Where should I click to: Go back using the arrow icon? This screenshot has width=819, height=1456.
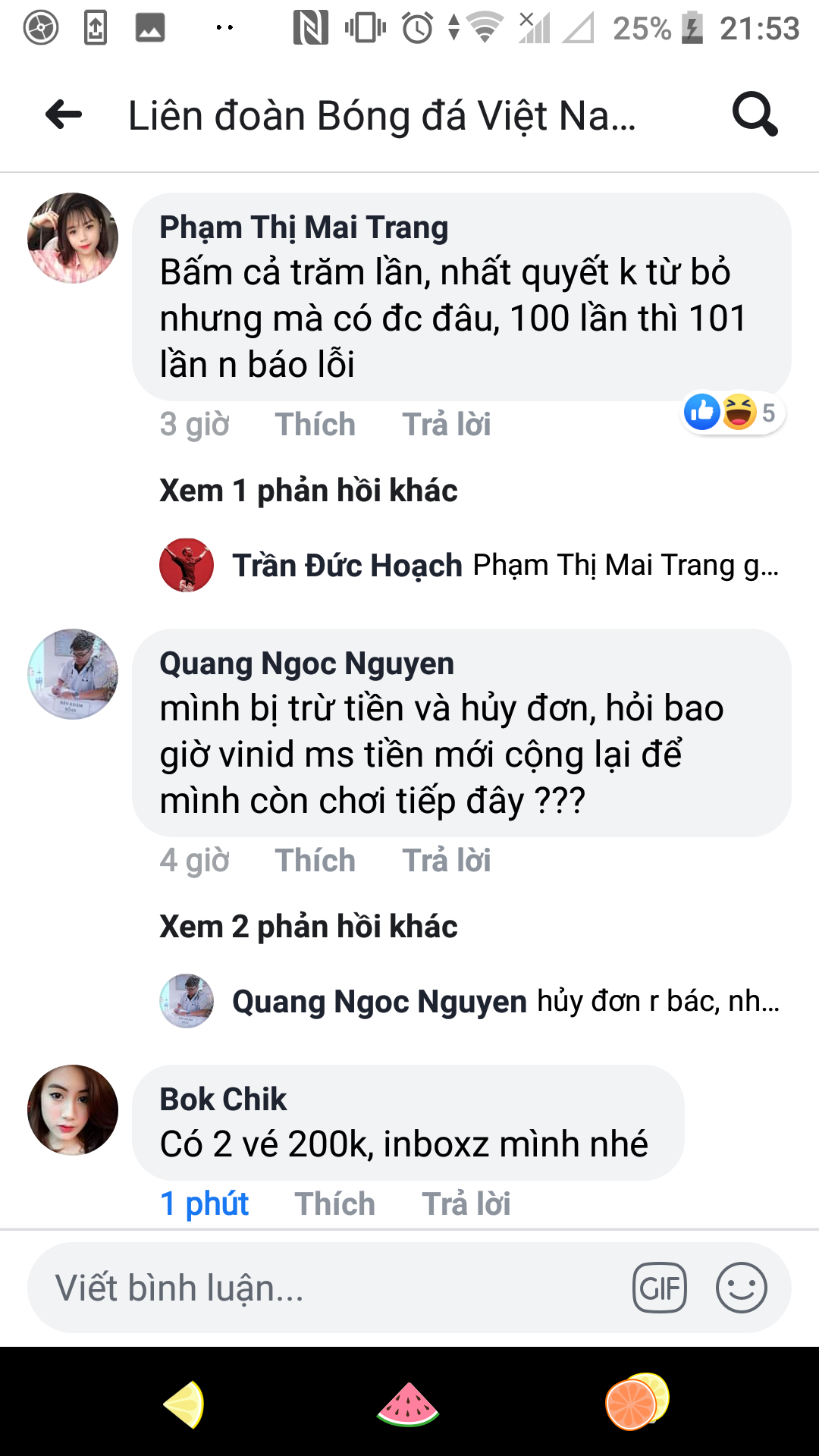point(64,115)
